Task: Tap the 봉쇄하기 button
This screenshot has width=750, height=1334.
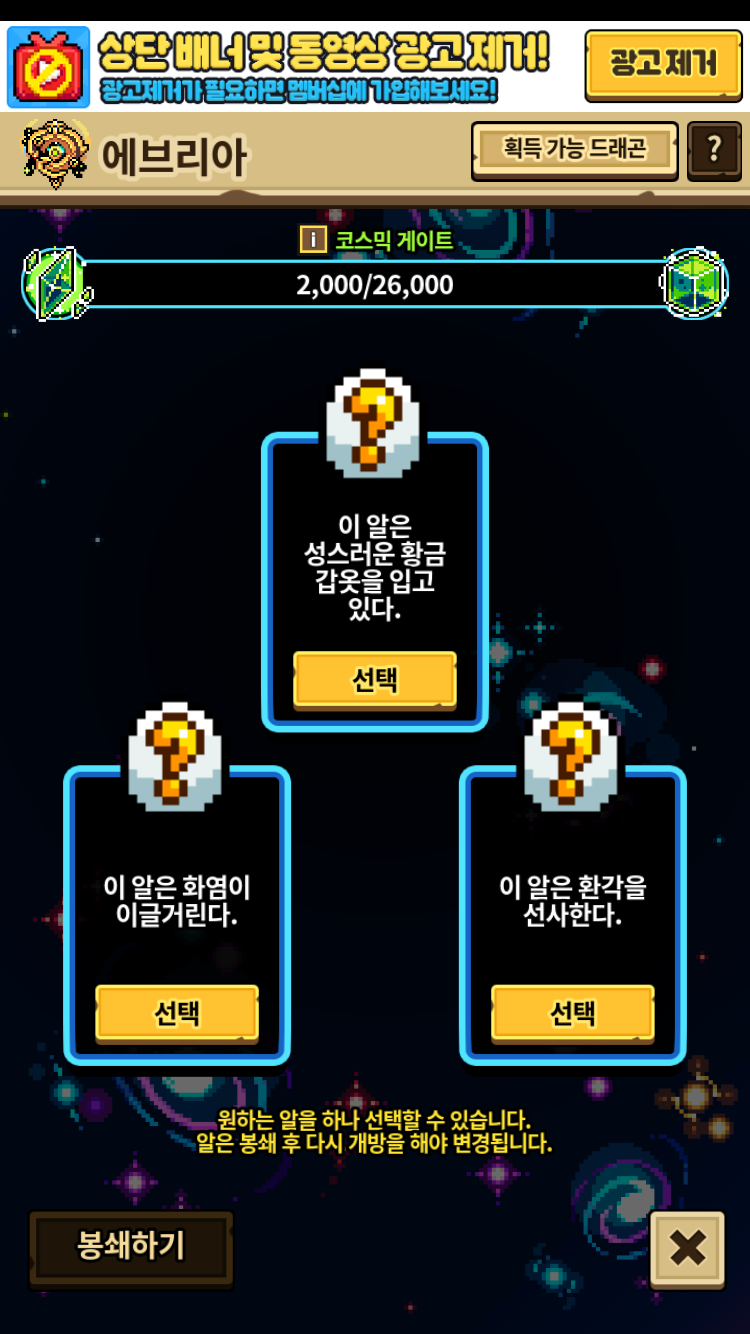Action: 131,1247
